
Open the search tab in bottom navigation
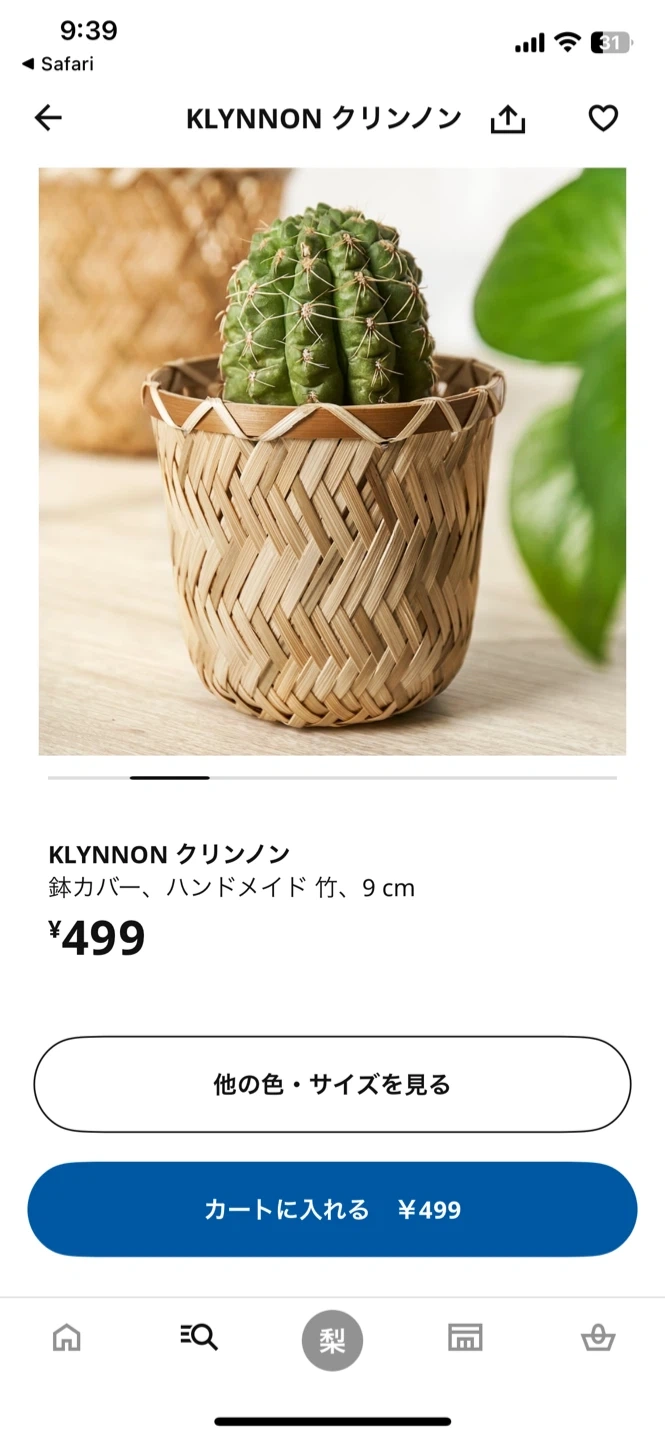(x=199, y=1337)
